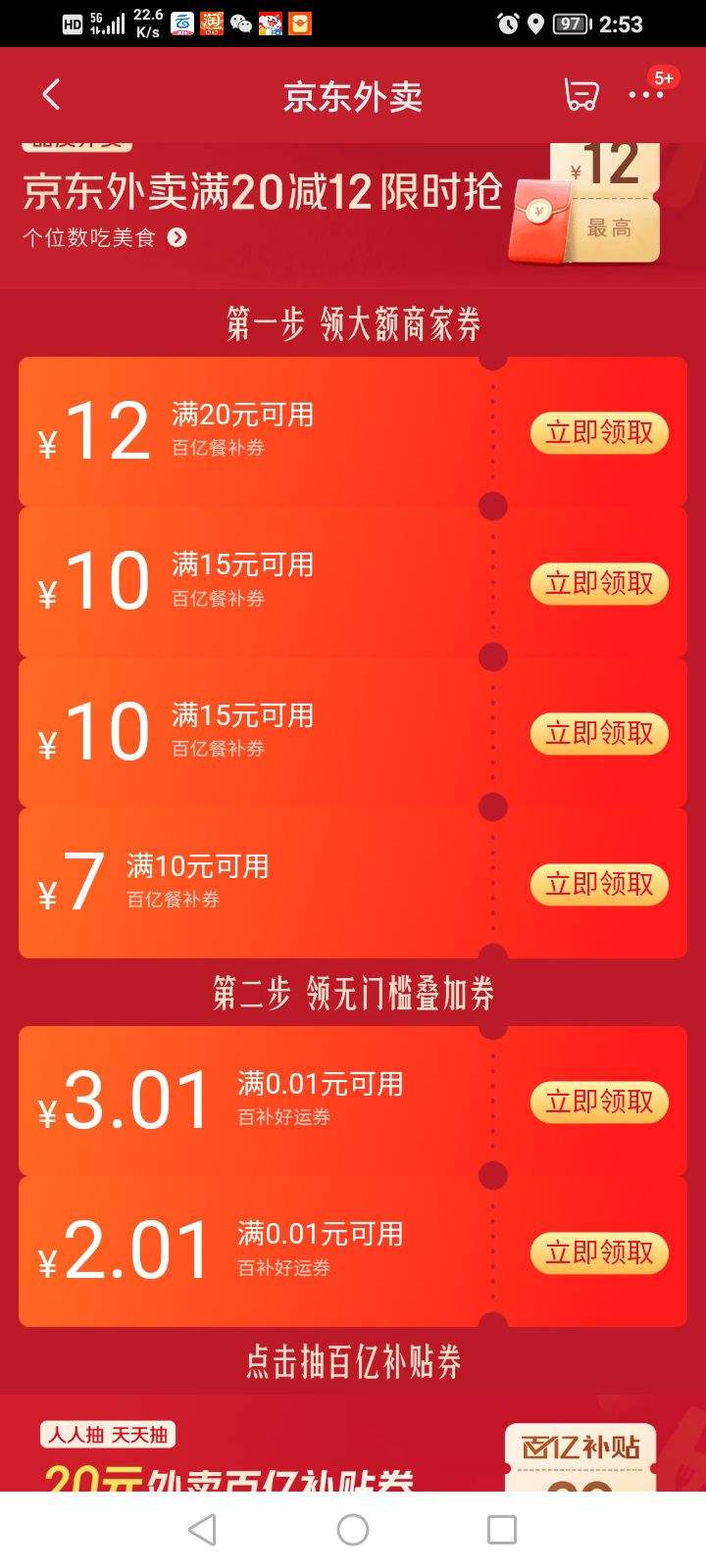Tap the arrow icon beside 个位数吃美食
Screen dimensions: 706x1568
click(177, 237)
